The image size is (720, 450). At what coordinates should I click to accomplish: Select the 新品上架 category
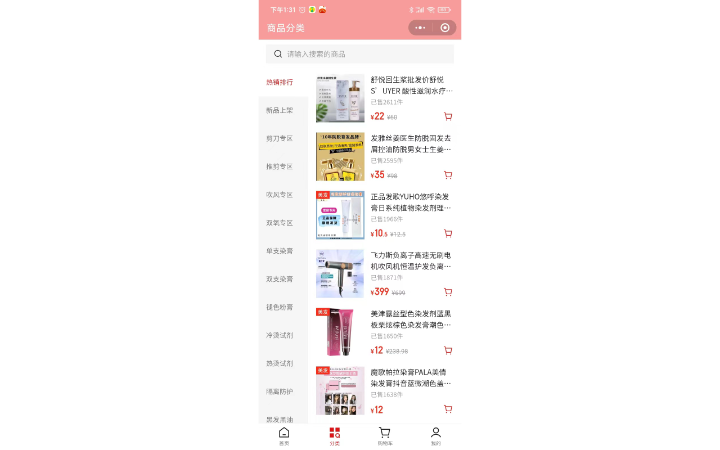pos(280,110)
